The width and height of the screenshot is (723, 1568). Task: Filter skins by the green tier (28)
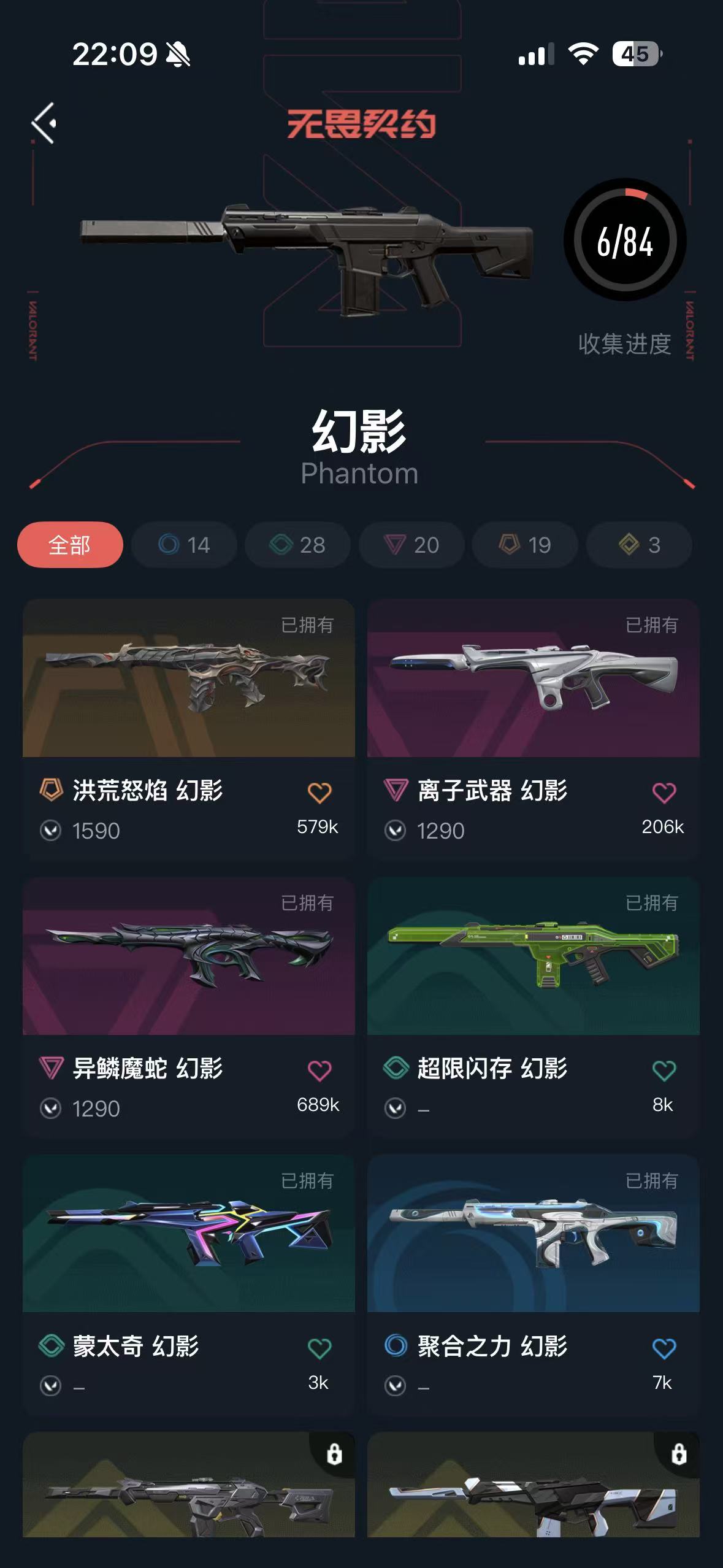[297, 545]
